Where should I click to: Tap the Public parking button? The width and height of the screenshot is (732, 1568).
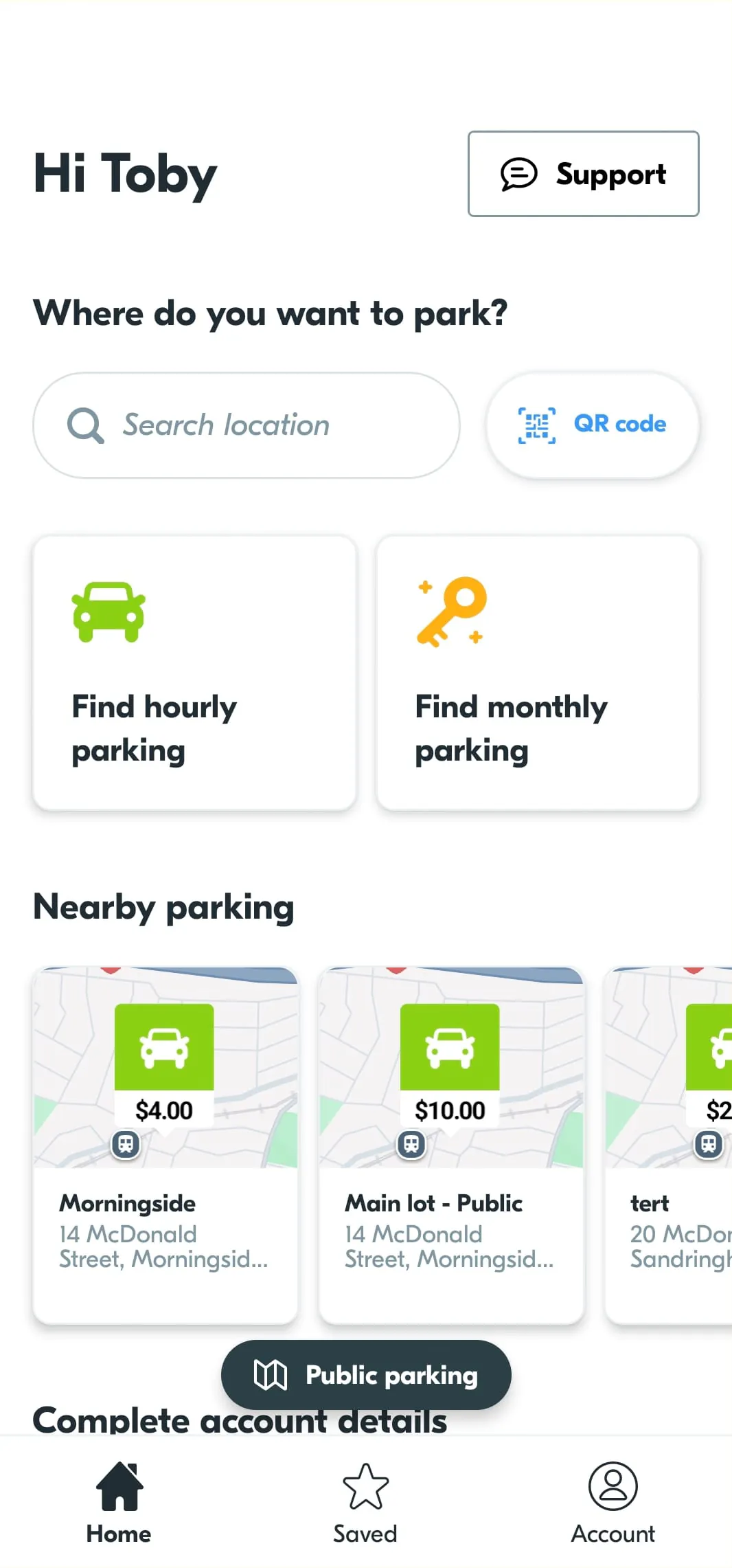tap(365, 1375)
